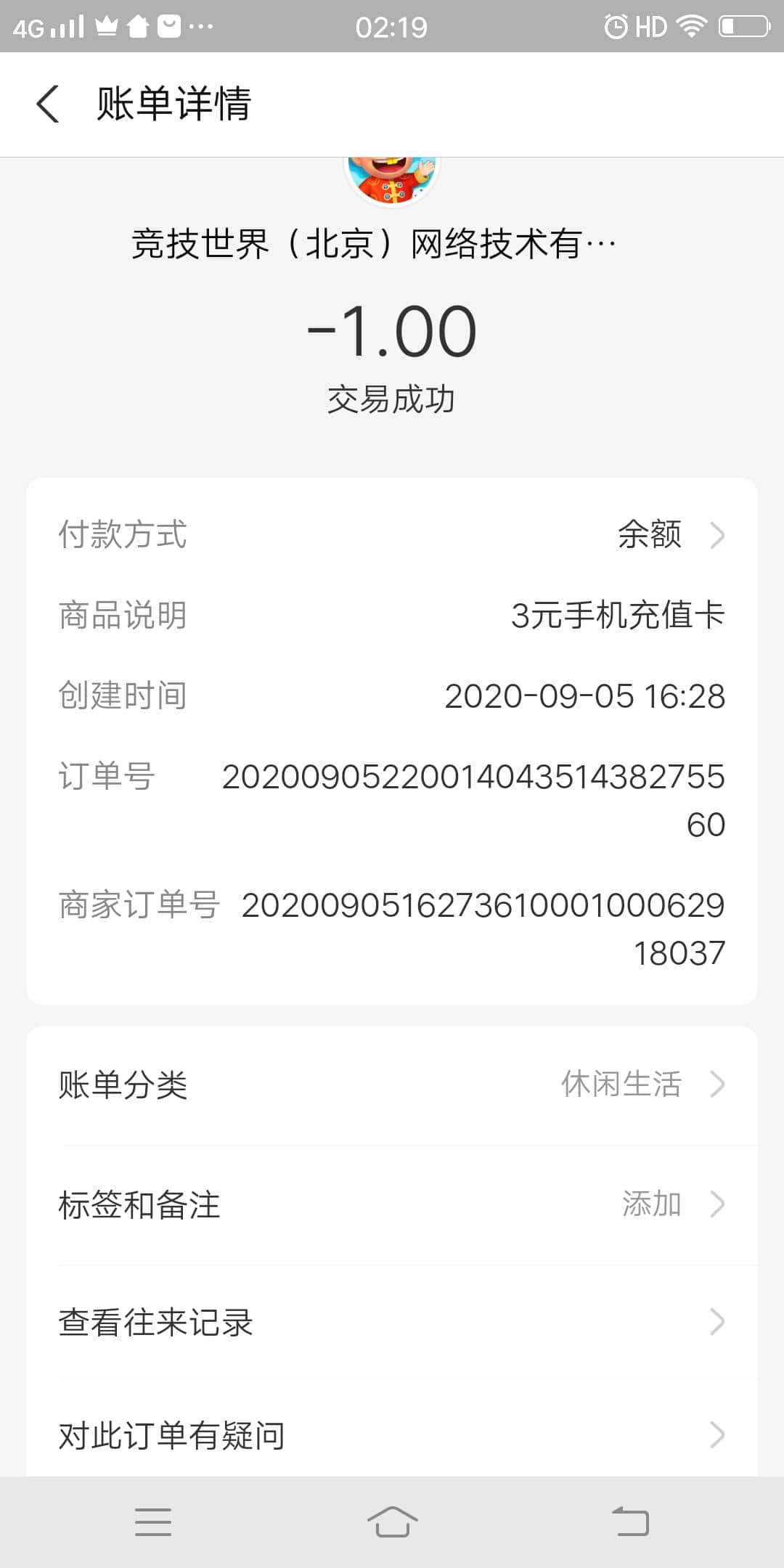The height and width of the screenshot is (1568, 784).
Task: Tap the transaction amount -1.00
Action: (392, 330)
